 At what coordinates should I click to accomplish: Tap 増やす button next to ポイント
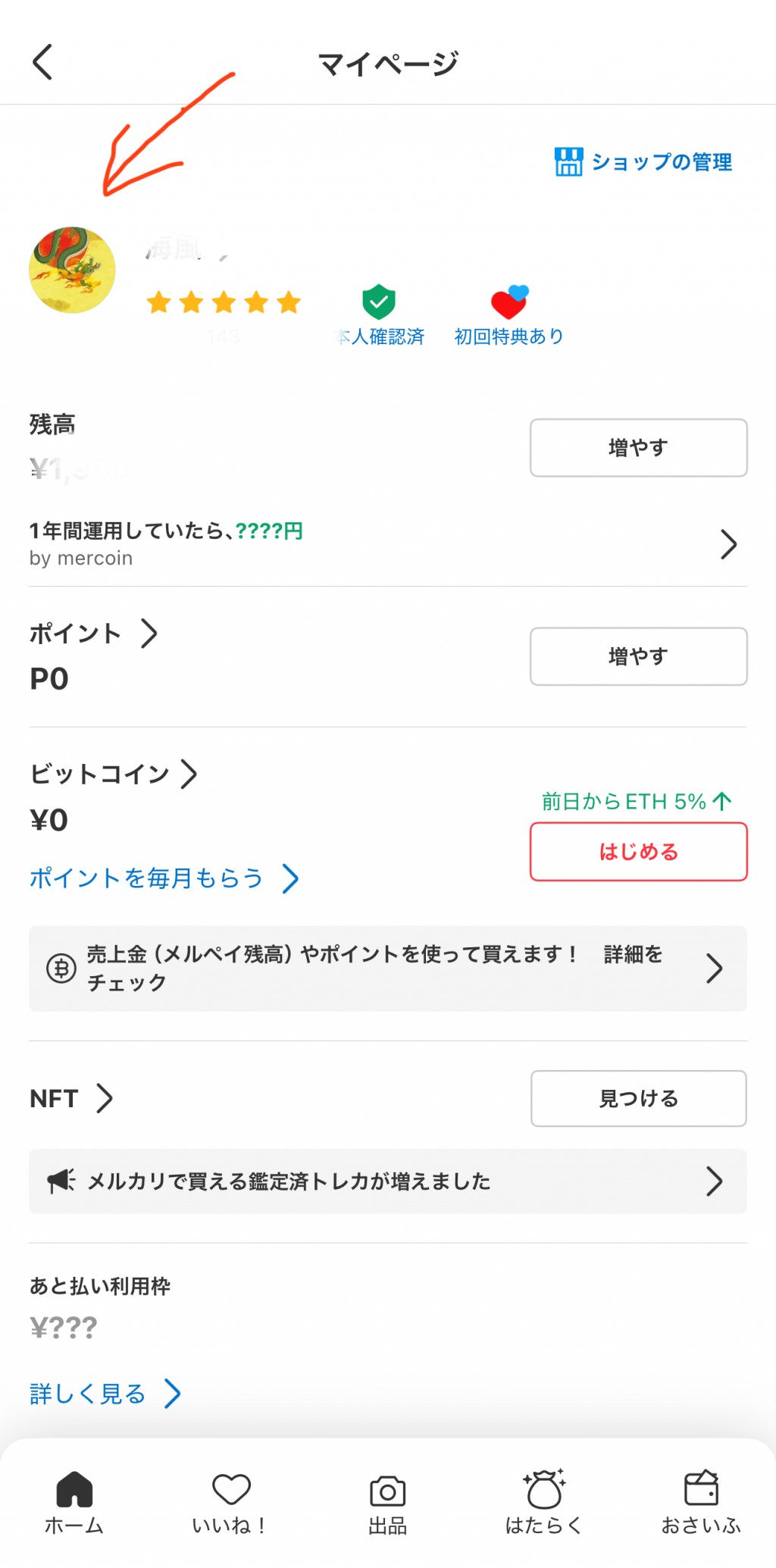tap(638, 656)
